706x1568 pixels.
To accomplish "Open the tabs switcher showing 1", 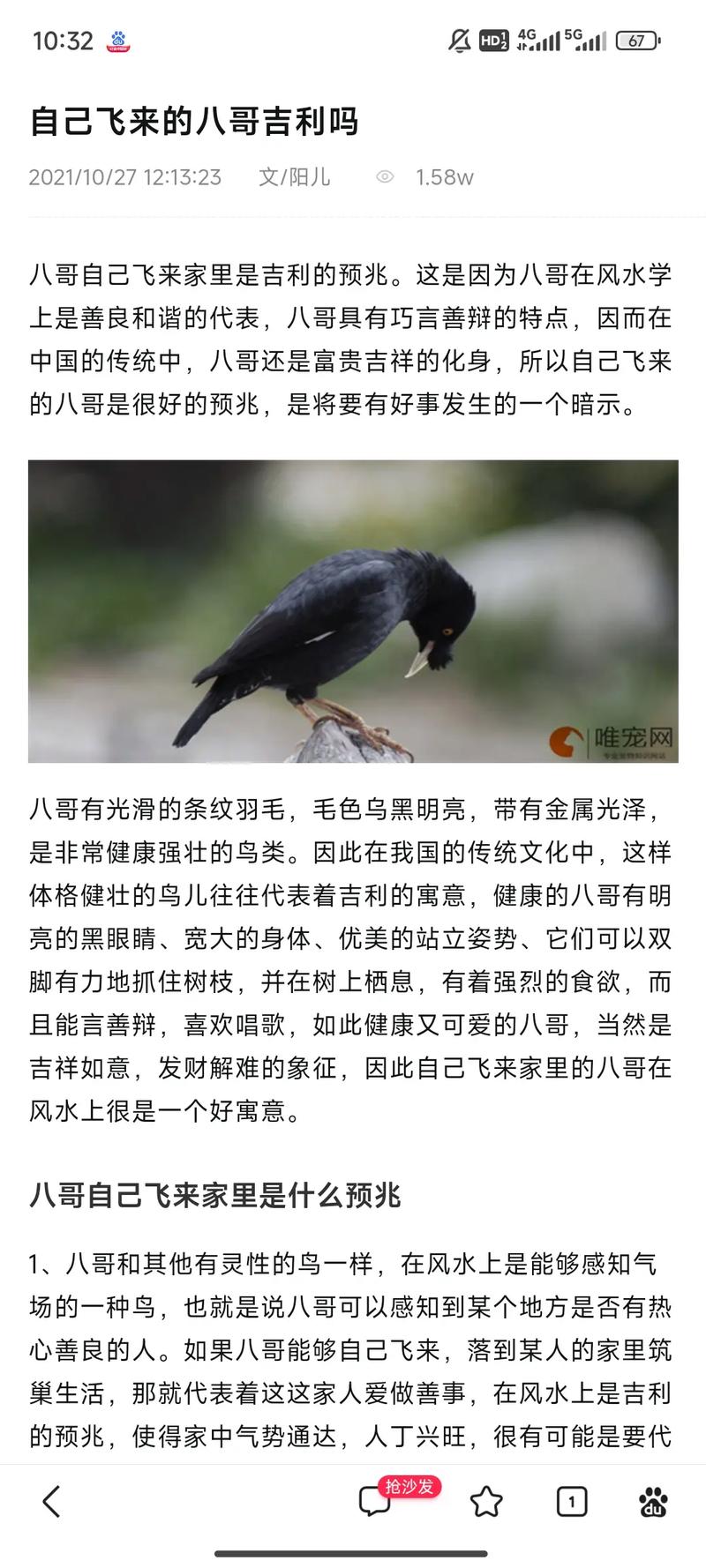I will point(571,1500).
